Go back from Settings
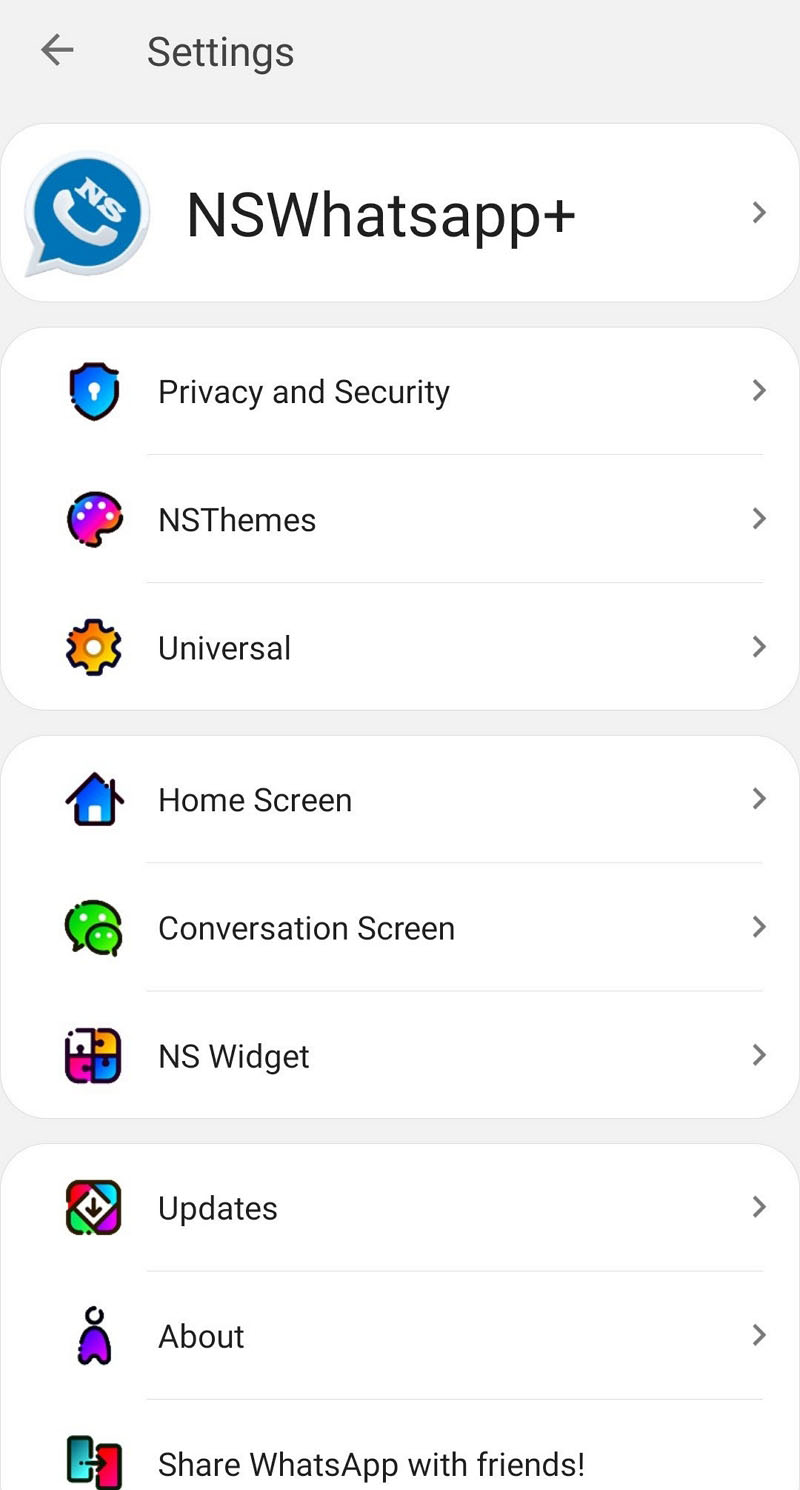The height and width of the screenshot is (1490, 800). 57,51
